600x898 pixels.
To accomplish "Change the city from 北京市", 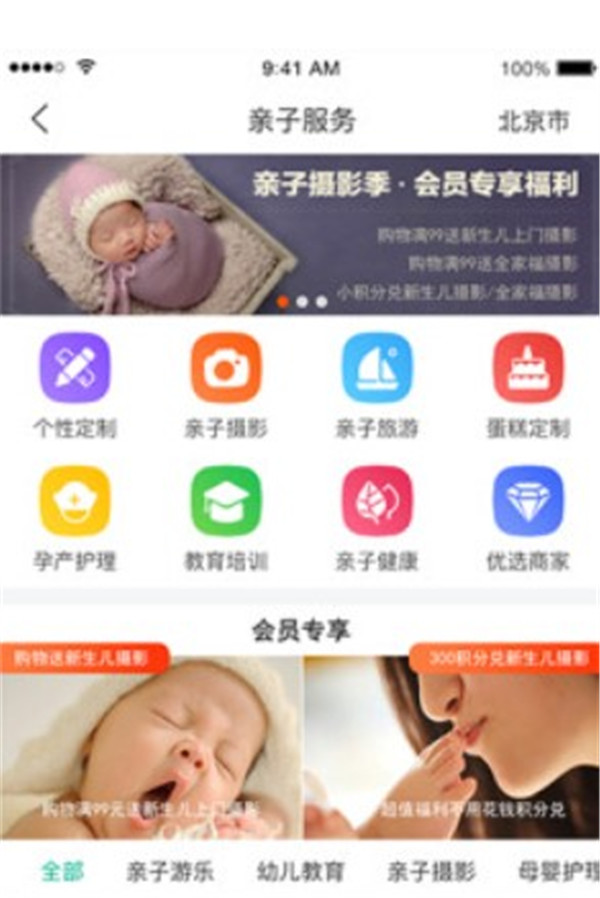I will 534,121.
